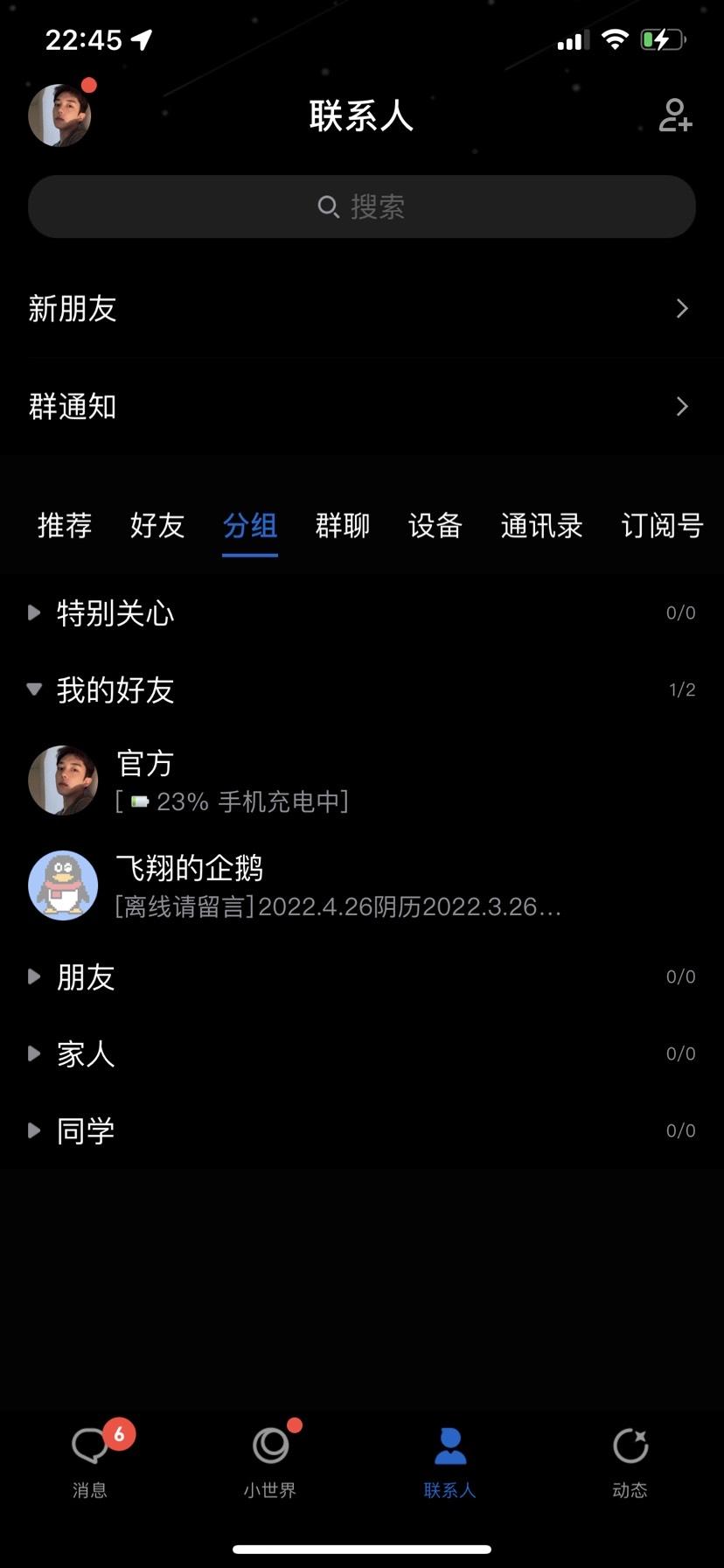Viewport: 724px width, 1568px height.
Task: Switch to the 好友 tab
Action: coord(157,526)
